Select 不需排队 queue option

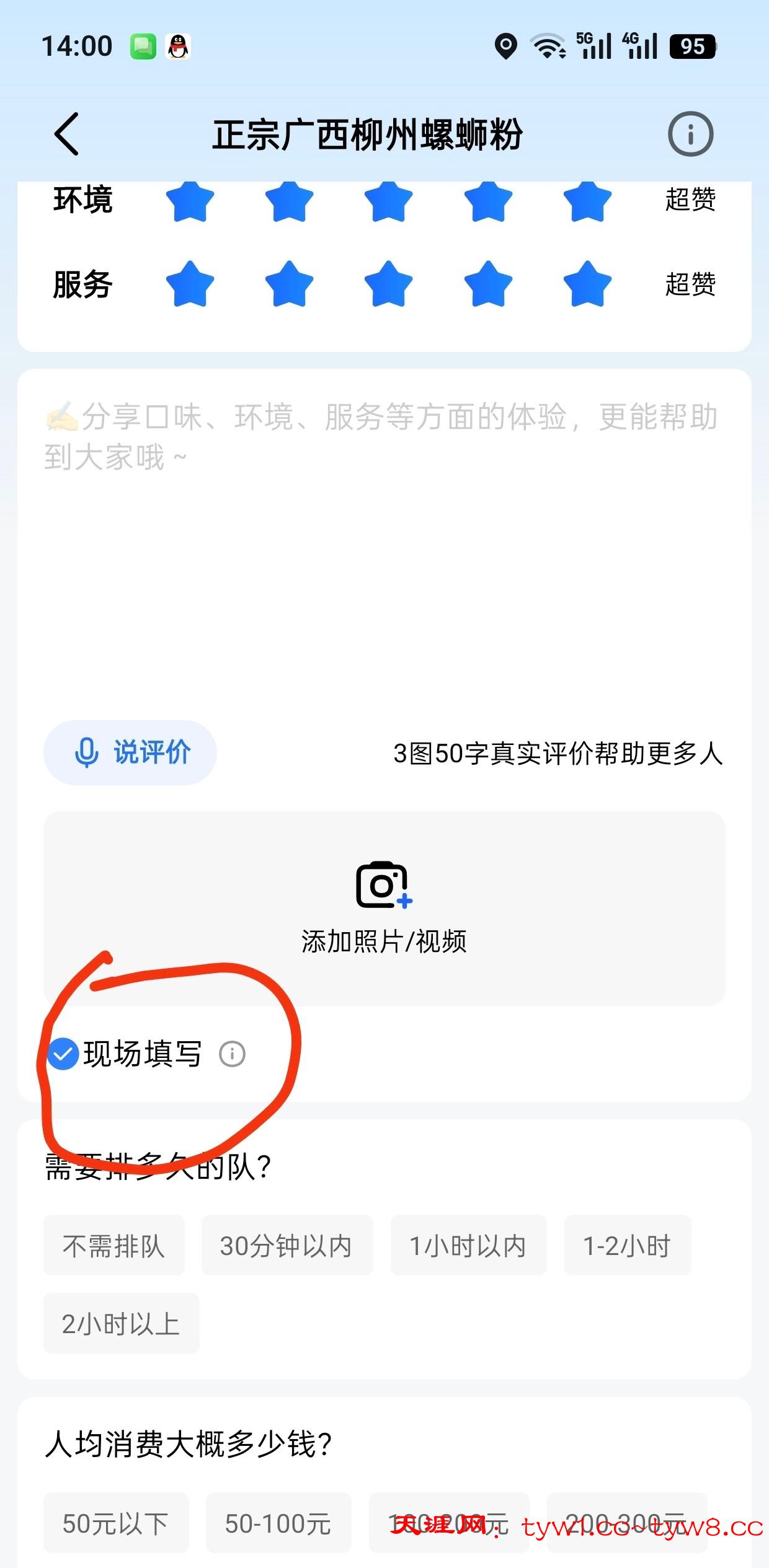pyautogui.click(x=114, y=1245)
